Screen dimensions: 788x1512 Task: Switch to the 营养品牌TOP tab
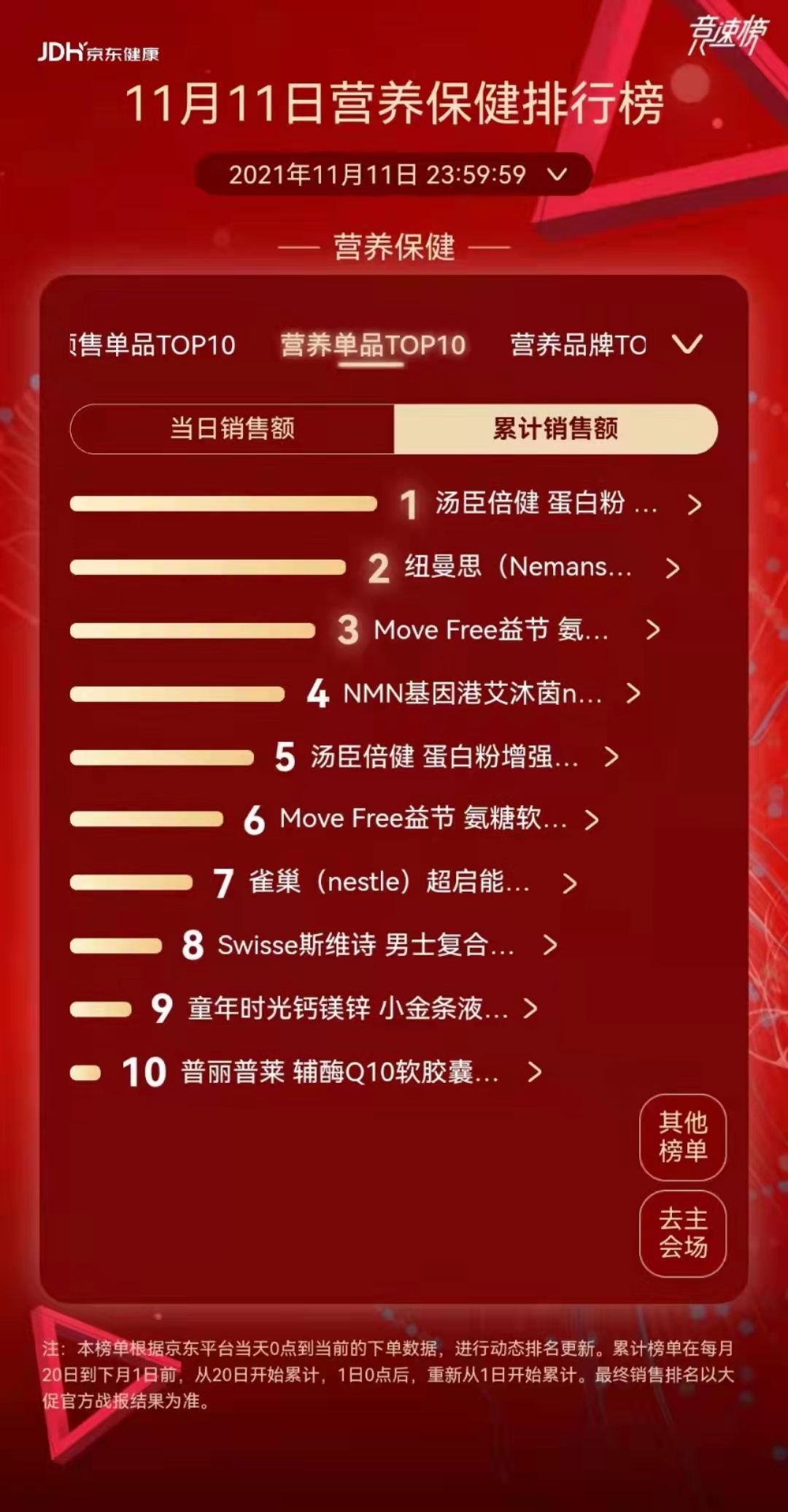[578, 344]
